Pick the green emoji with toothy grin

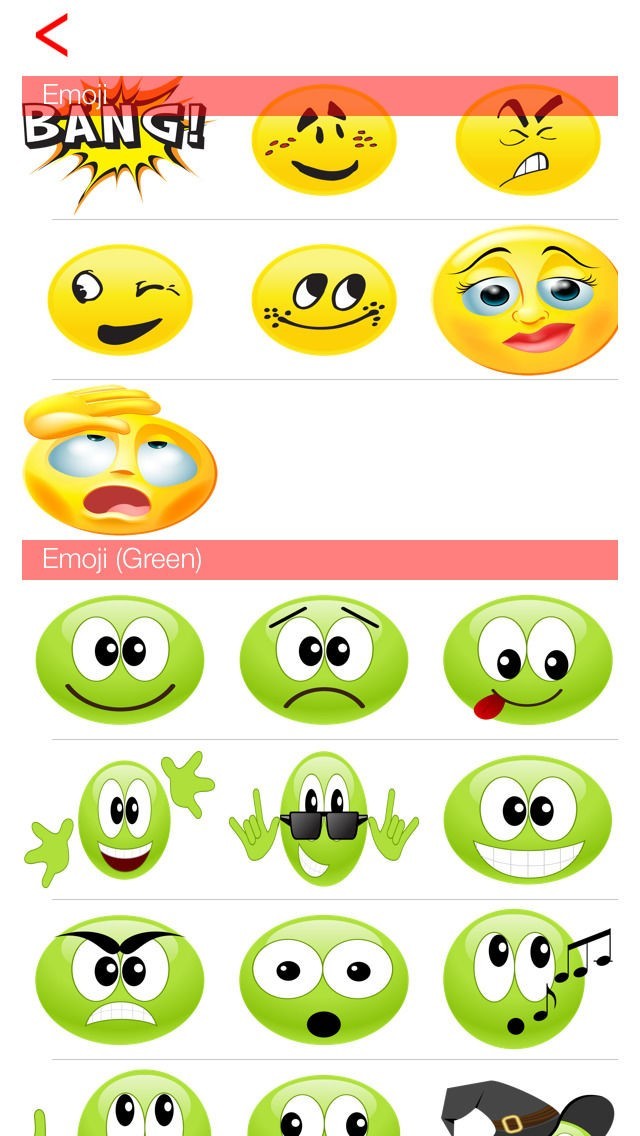(x=527, y=820)
